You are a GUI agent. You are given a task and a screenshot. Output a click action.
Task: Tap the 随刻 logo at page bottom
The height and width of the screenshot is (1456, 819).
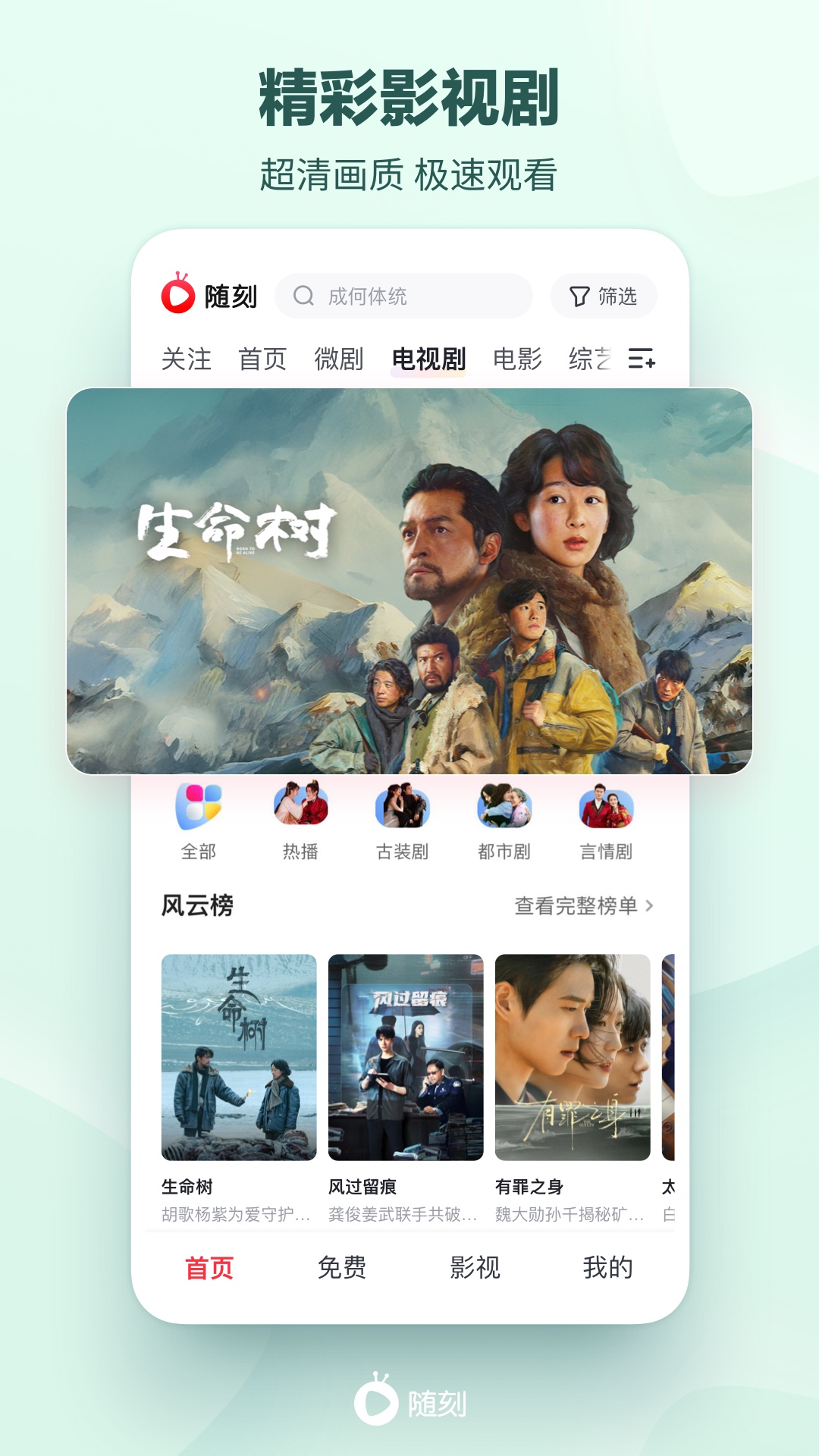coord(409,1399)
